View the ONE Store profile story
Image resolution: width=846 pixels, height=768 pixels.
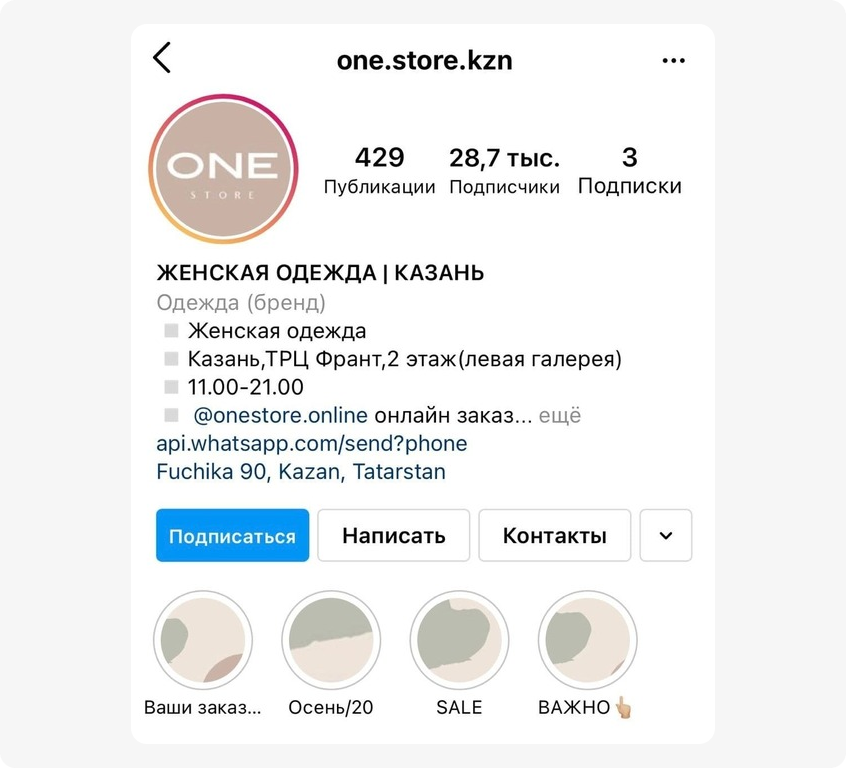[224, 168]
